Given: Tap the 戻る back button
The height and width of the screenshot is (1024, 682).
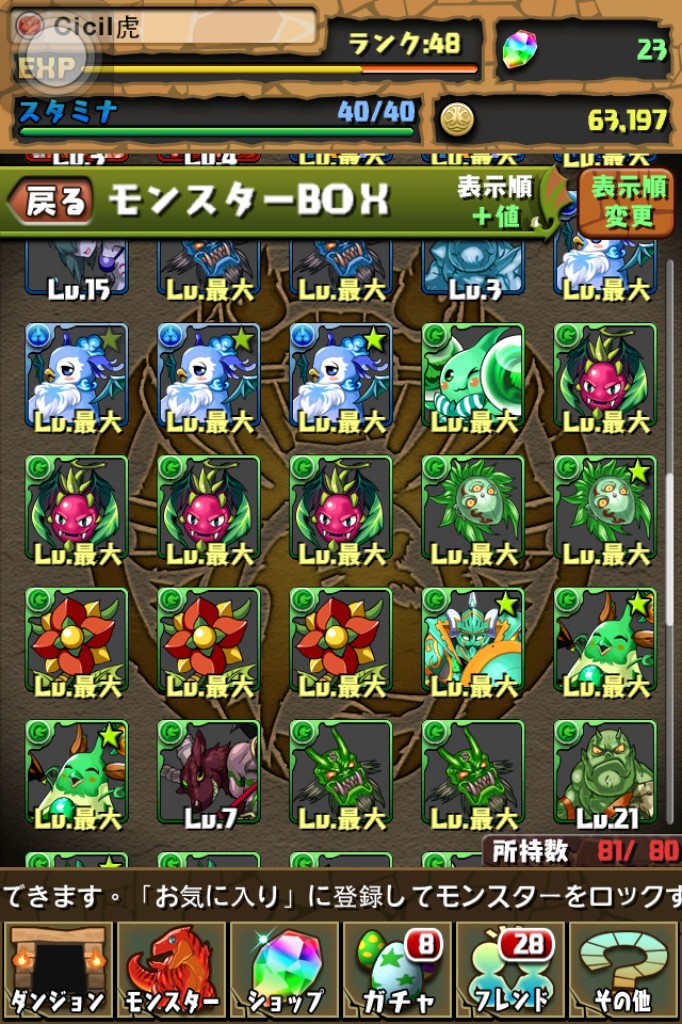Looking at the screenshot, I should (52, 202).
